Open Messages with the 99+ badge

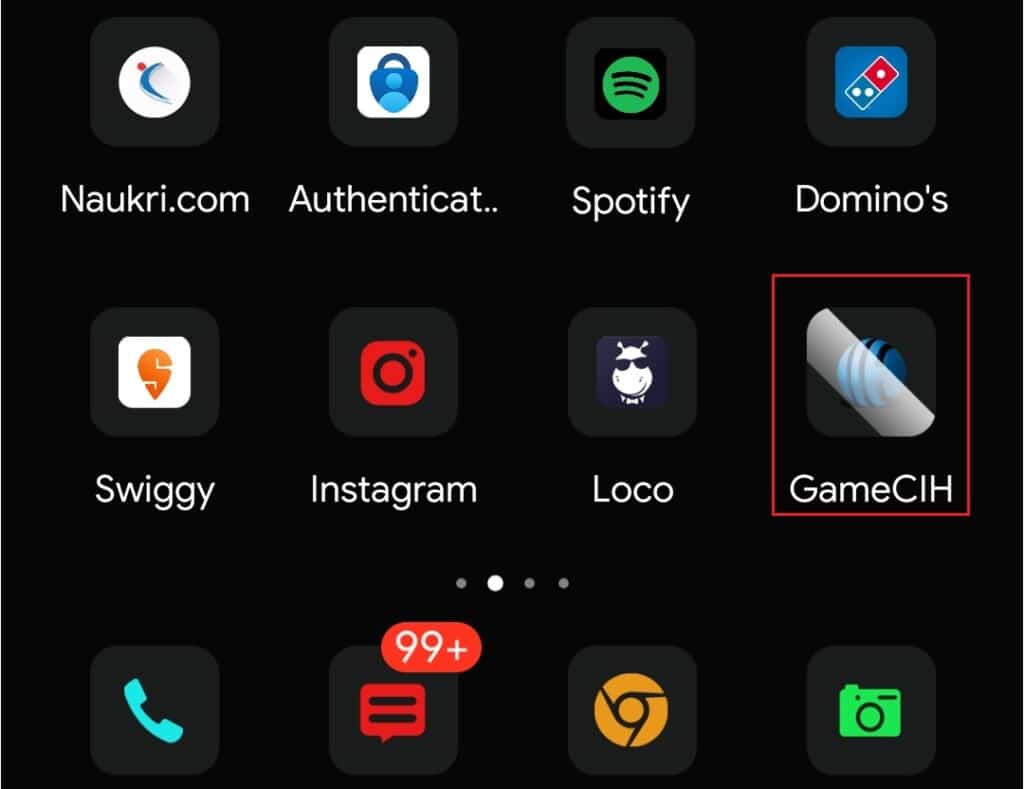(393, 710)
